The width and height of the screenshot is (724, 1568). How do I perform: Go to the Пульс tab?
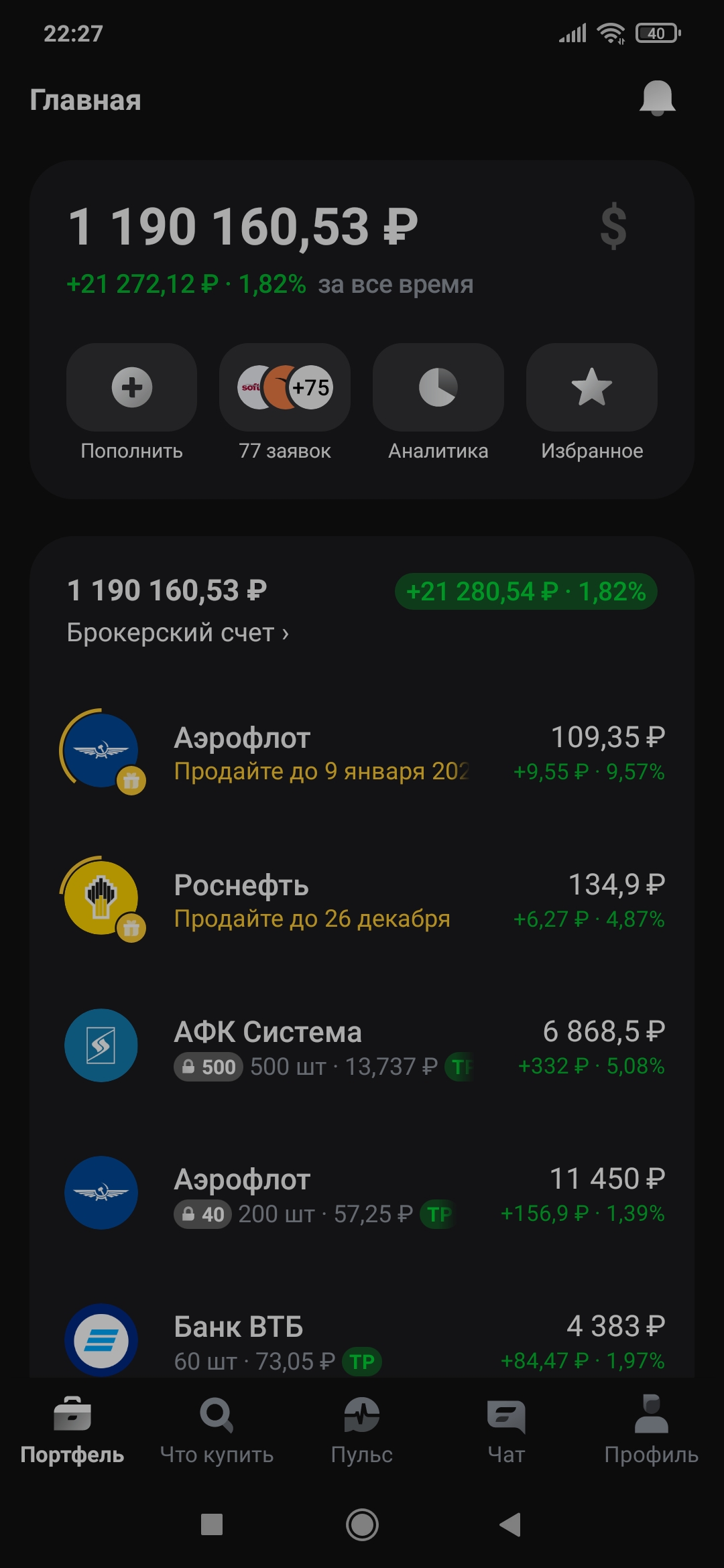tap(362, 1427)
